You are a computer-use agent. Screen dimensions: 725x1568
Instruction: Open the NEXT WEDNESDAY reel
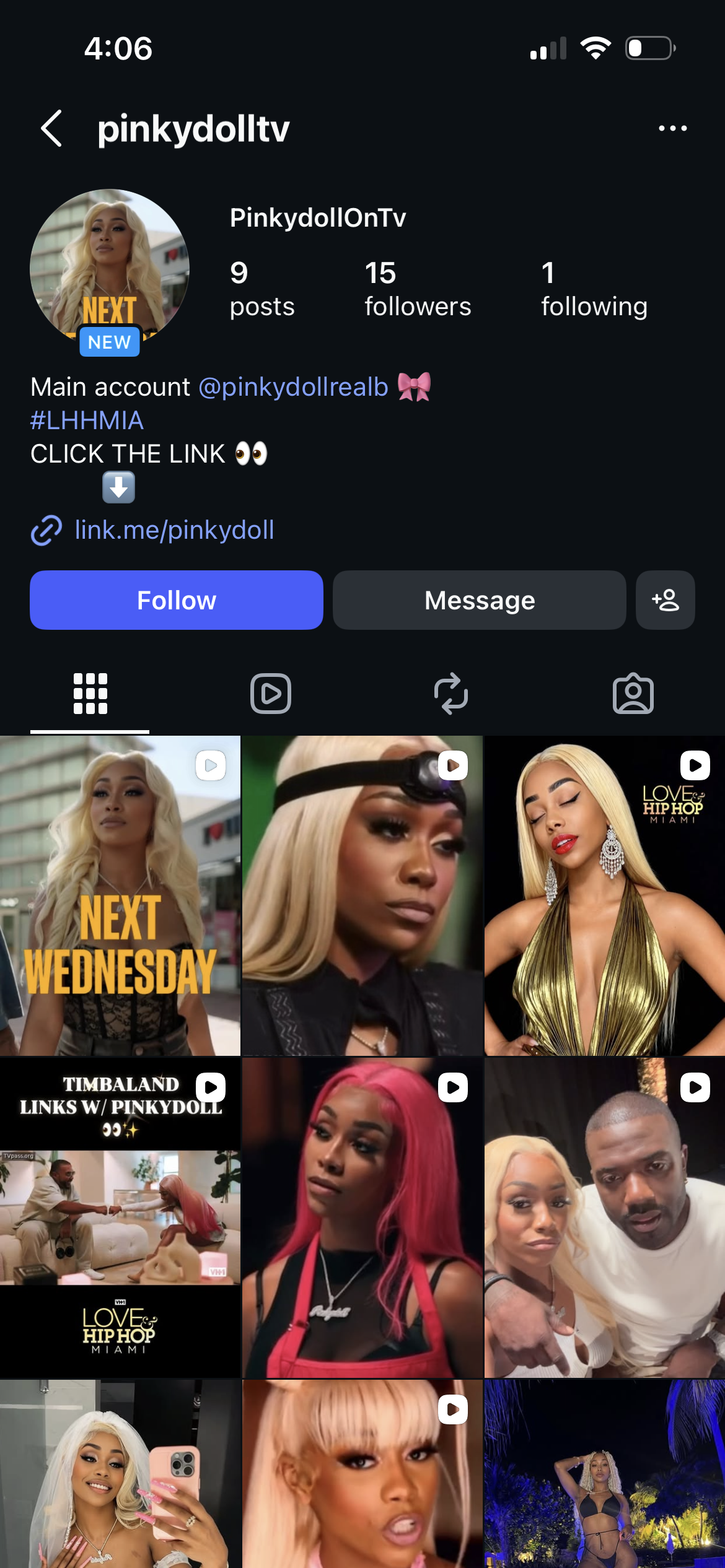[x=120, y=896]
